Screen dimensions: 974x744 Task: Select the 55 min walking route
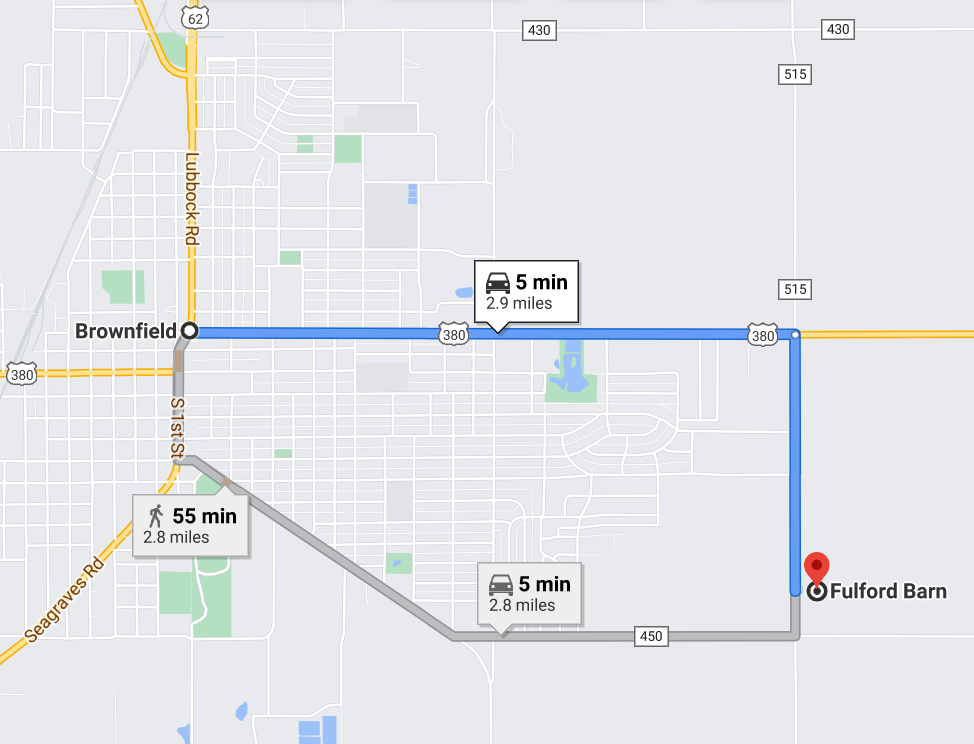click(x=191, y=526)
